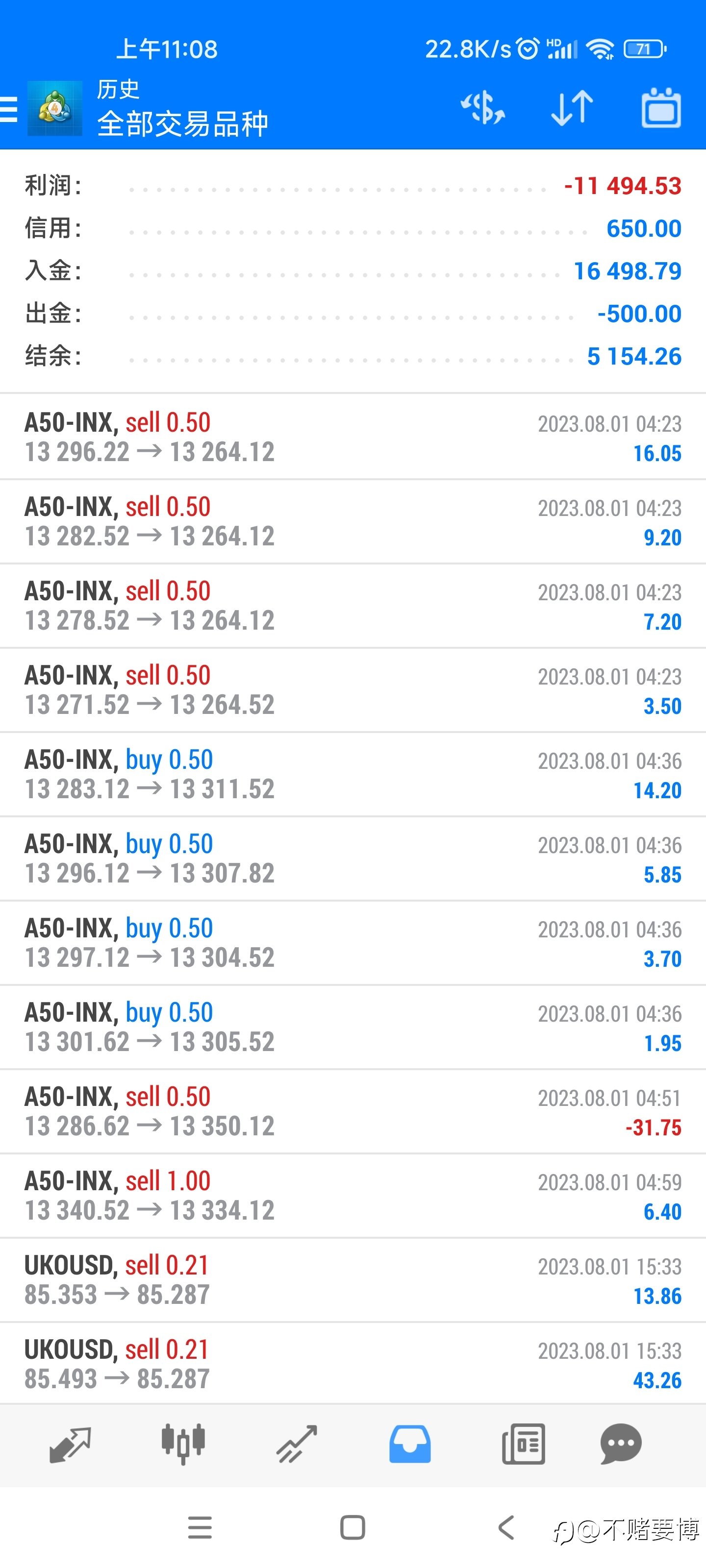Go to home screen via system home button
This screenshot has width=706, height=1568.
click(353, 1527)
